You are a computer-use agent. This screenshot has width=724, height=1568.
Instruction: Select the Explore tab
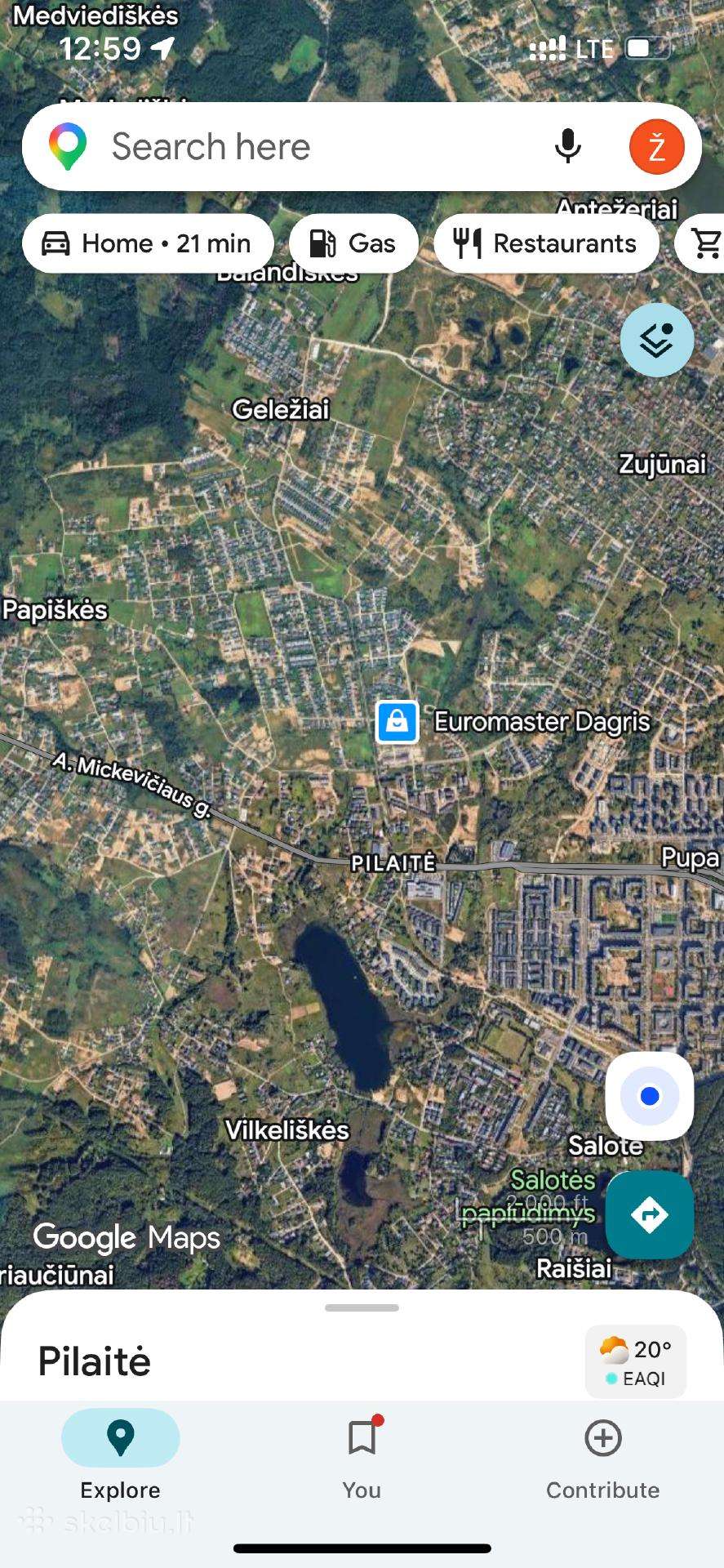pos(121,1458)
